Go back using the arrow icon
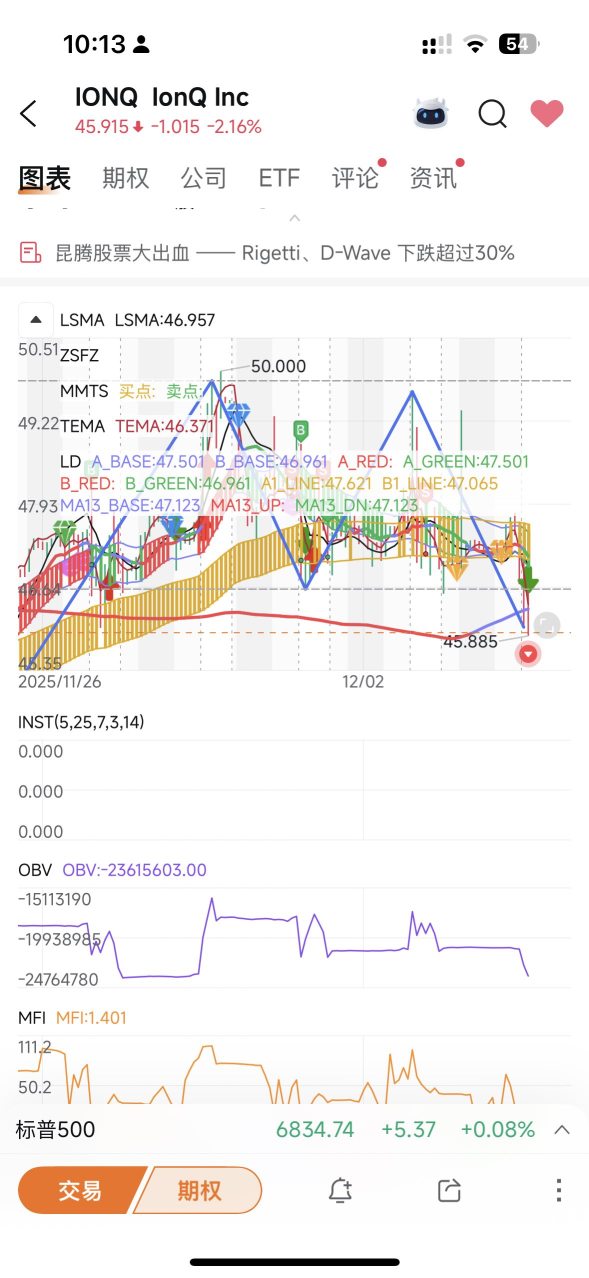The width and height of the screenshot is (589, 1278). pyautogui.click(x=28, y=113)
